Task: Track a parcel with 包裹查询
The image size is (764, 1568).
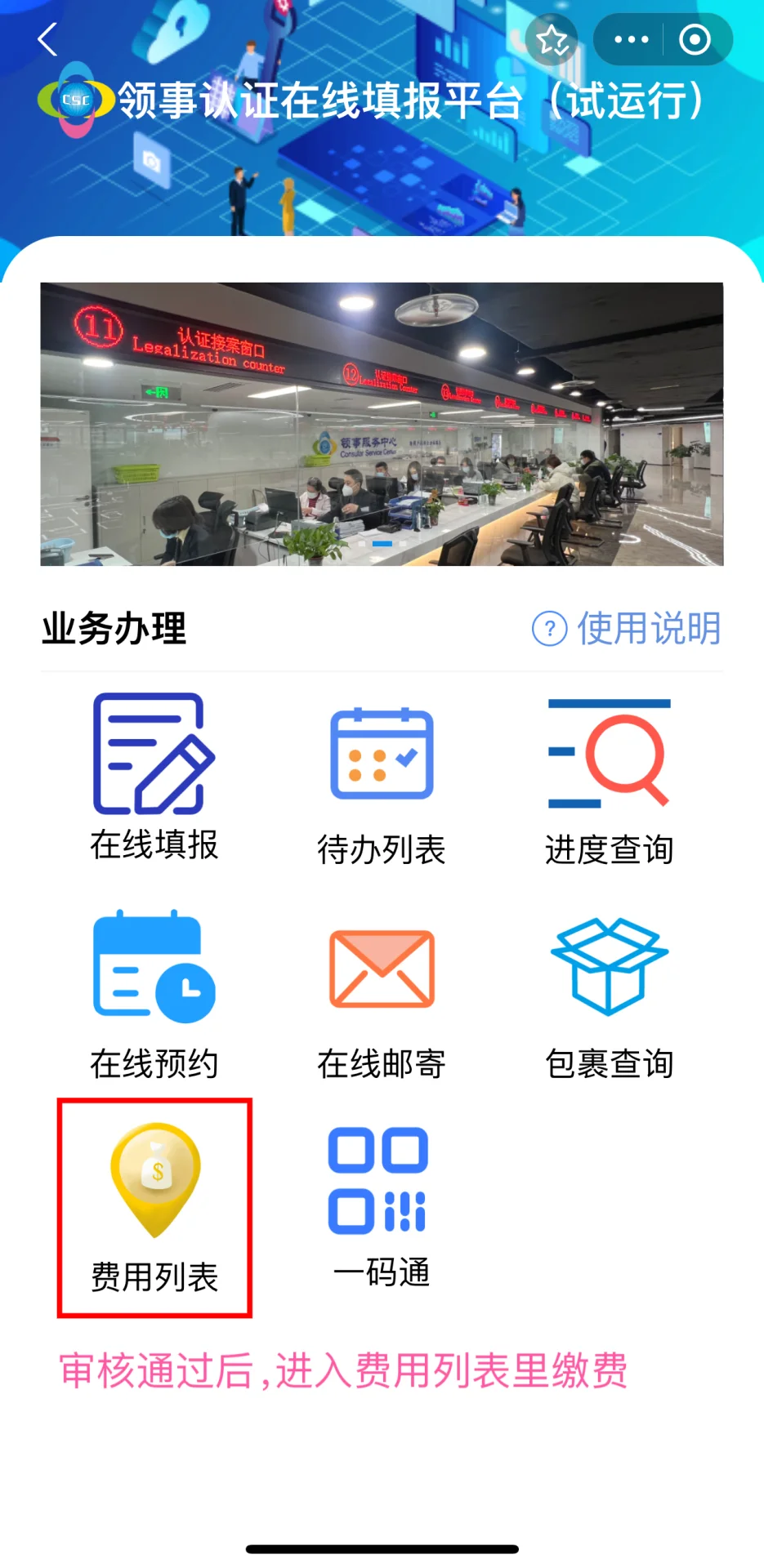Action: [609, 996]
